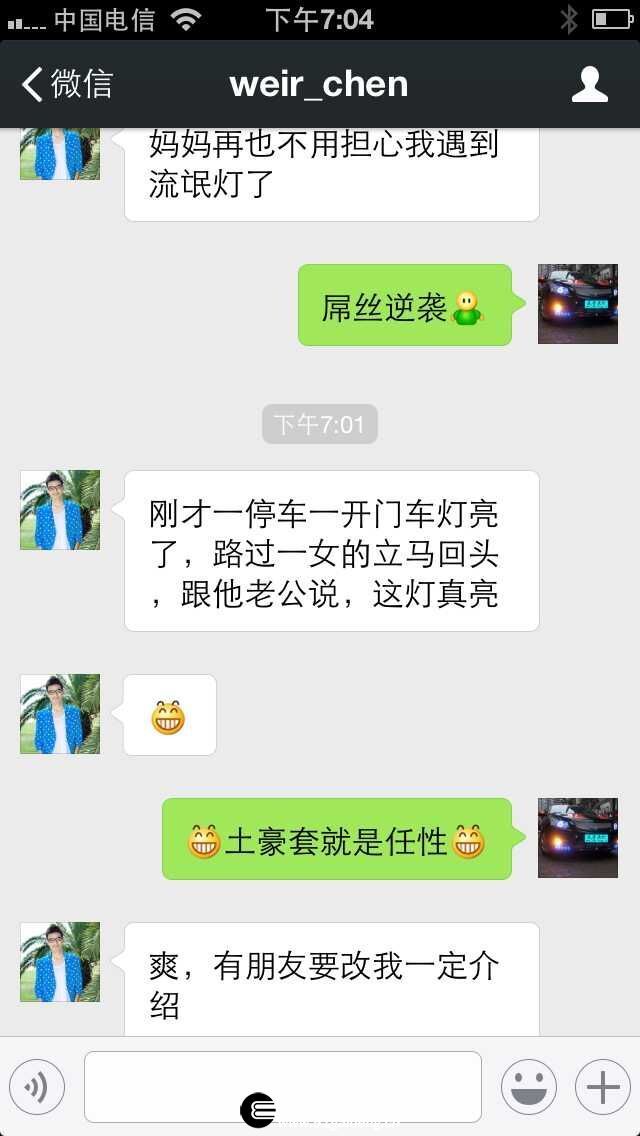The image size is (640, 1136).
Task: Tap weir_chen's avatar beside 爽，有朋友要改 message
Action: click(x=60, y=962)
